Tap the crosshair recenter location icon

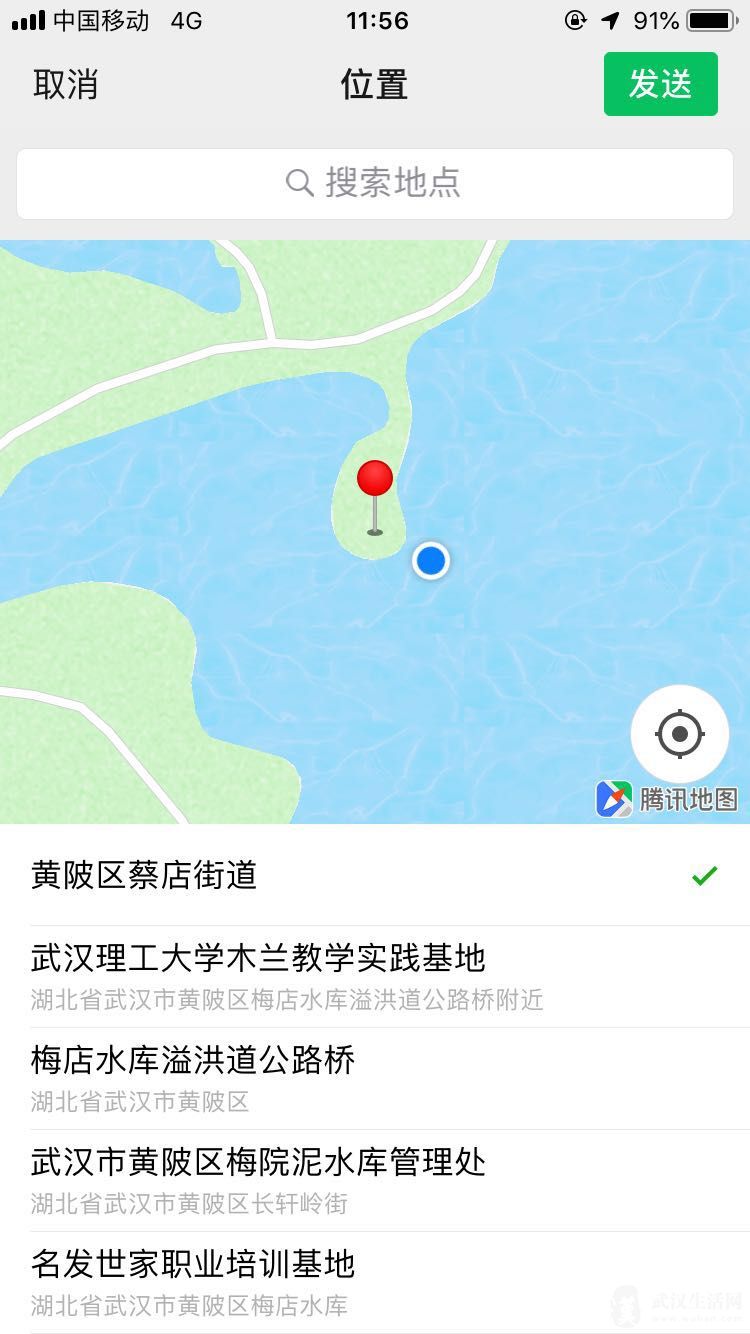tap(680, 733)
